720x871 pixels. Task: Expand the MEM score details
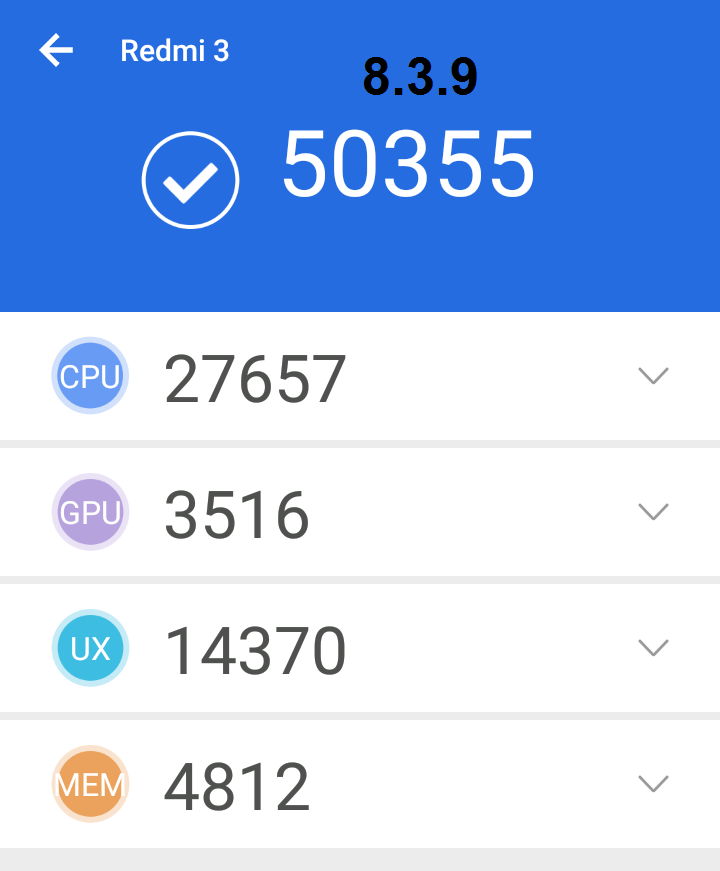coord(653,784)
